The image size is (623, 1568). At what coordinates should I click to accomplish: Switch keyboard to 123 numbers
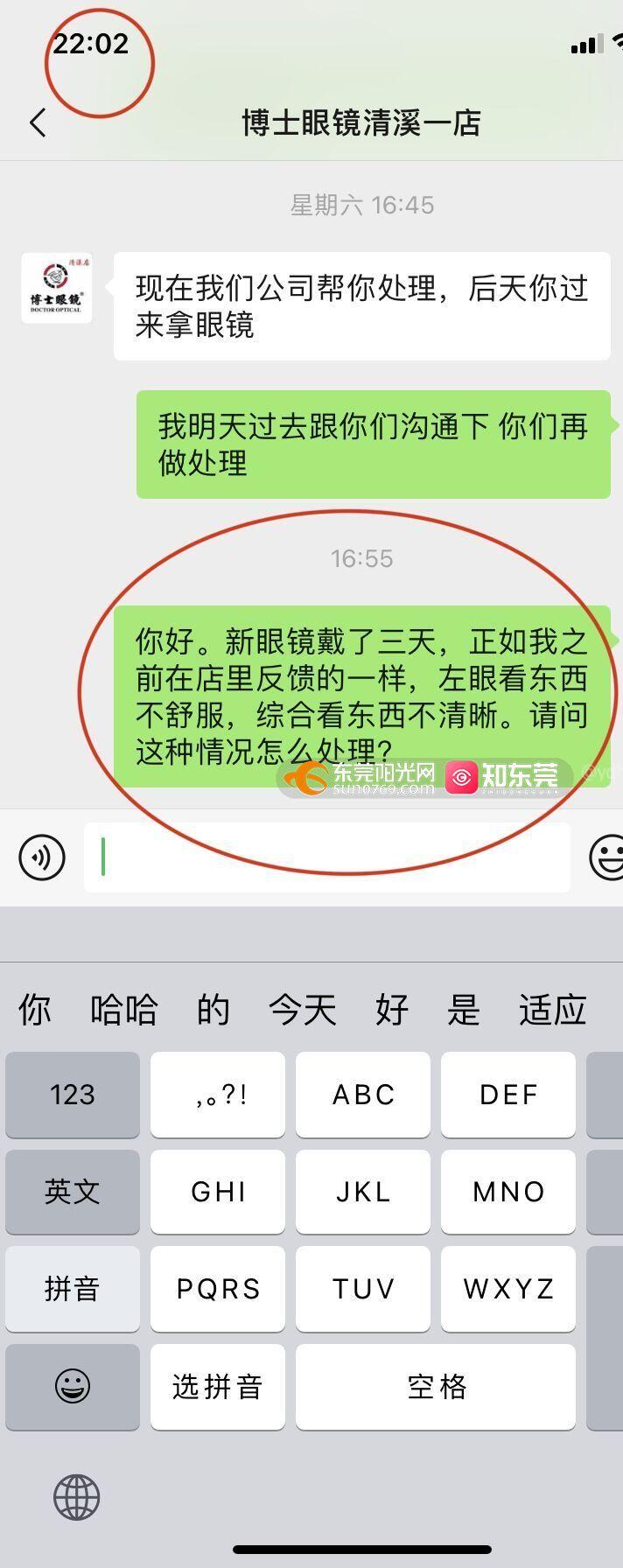pos(73,1095)
